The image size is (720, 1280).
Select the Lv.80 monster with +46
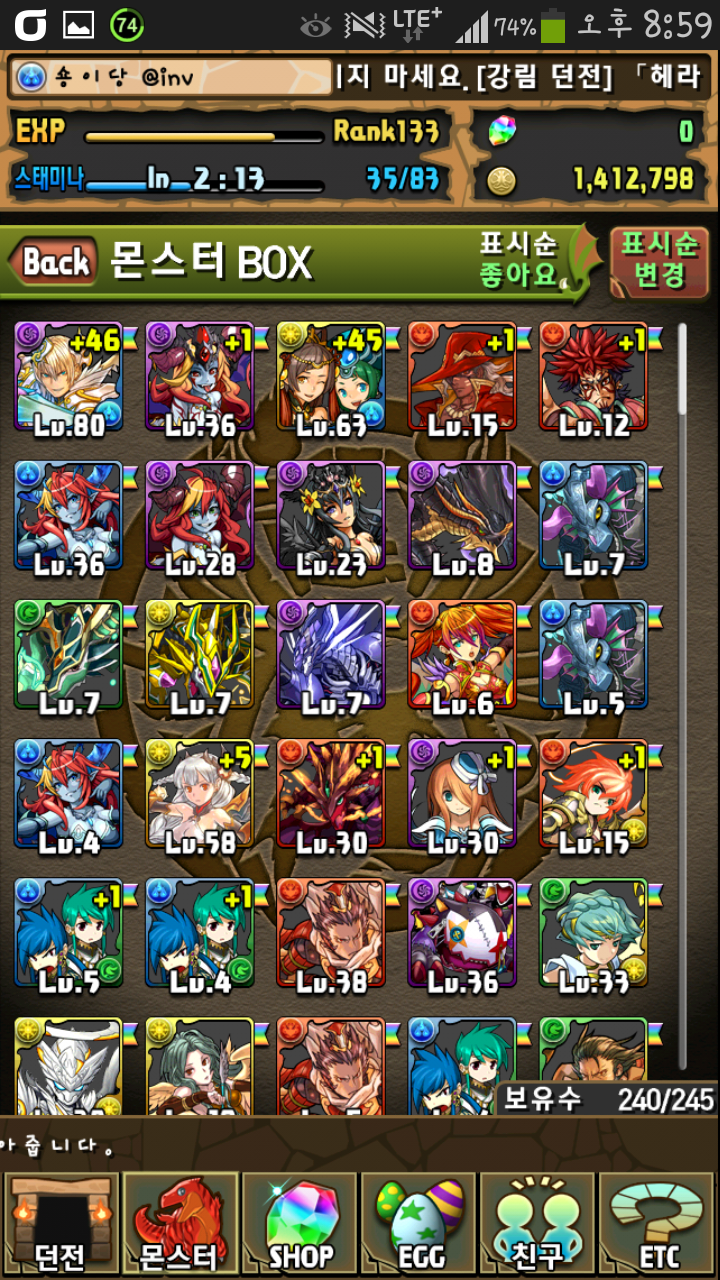click(x=68, y=377)
